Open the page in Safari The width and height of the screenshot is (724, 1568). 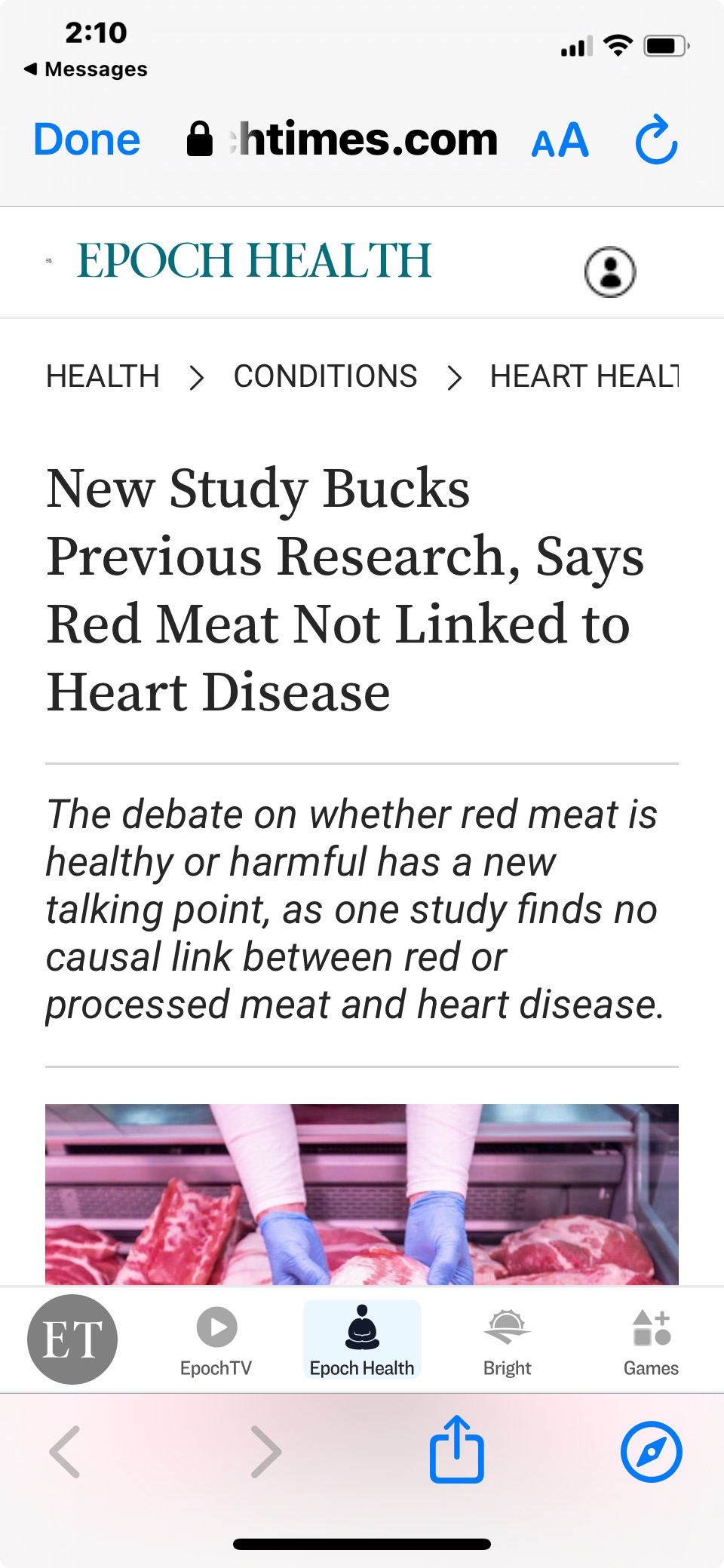pos(651,1451)
